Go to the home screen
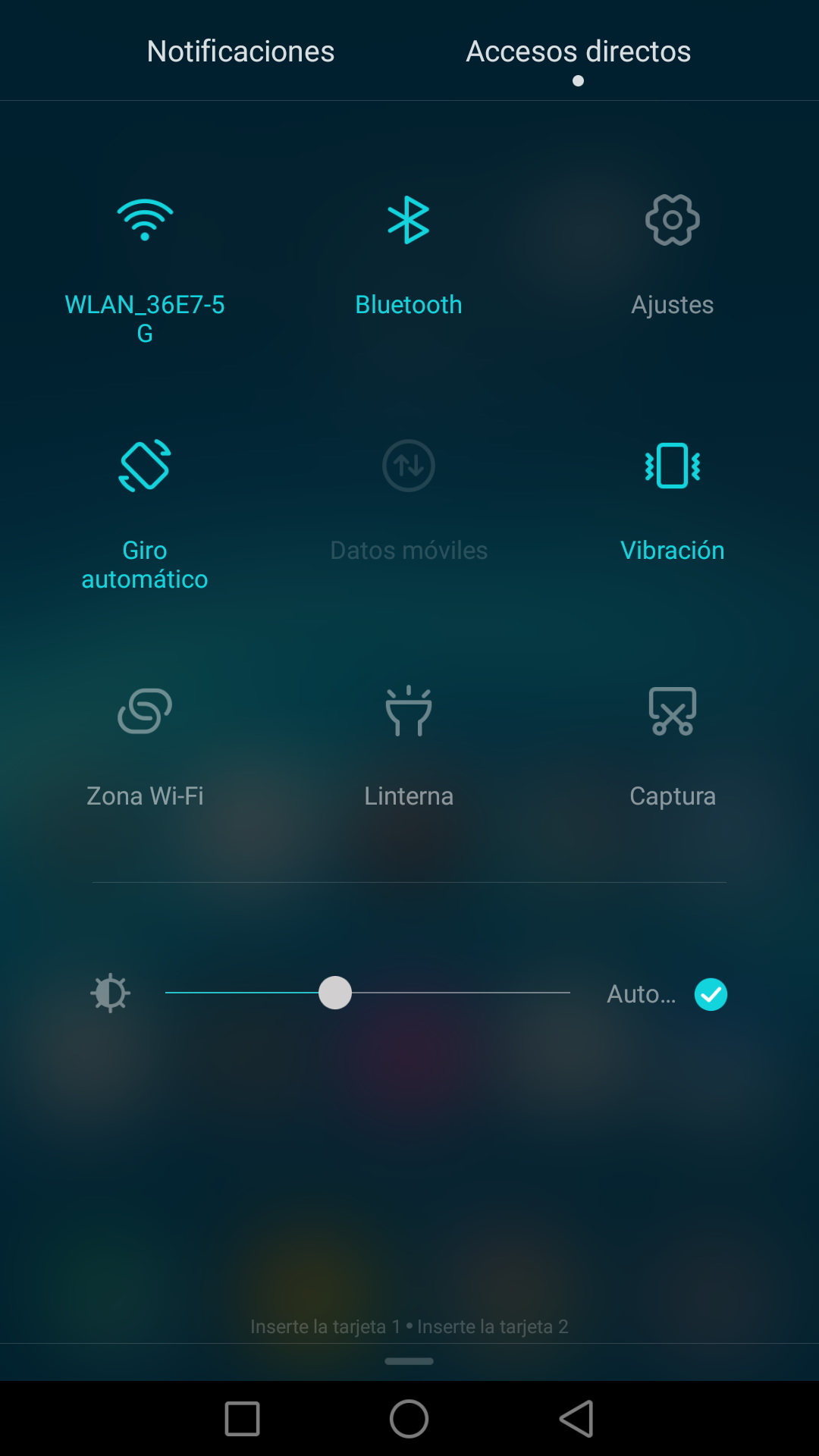 tap(409, 1418)
